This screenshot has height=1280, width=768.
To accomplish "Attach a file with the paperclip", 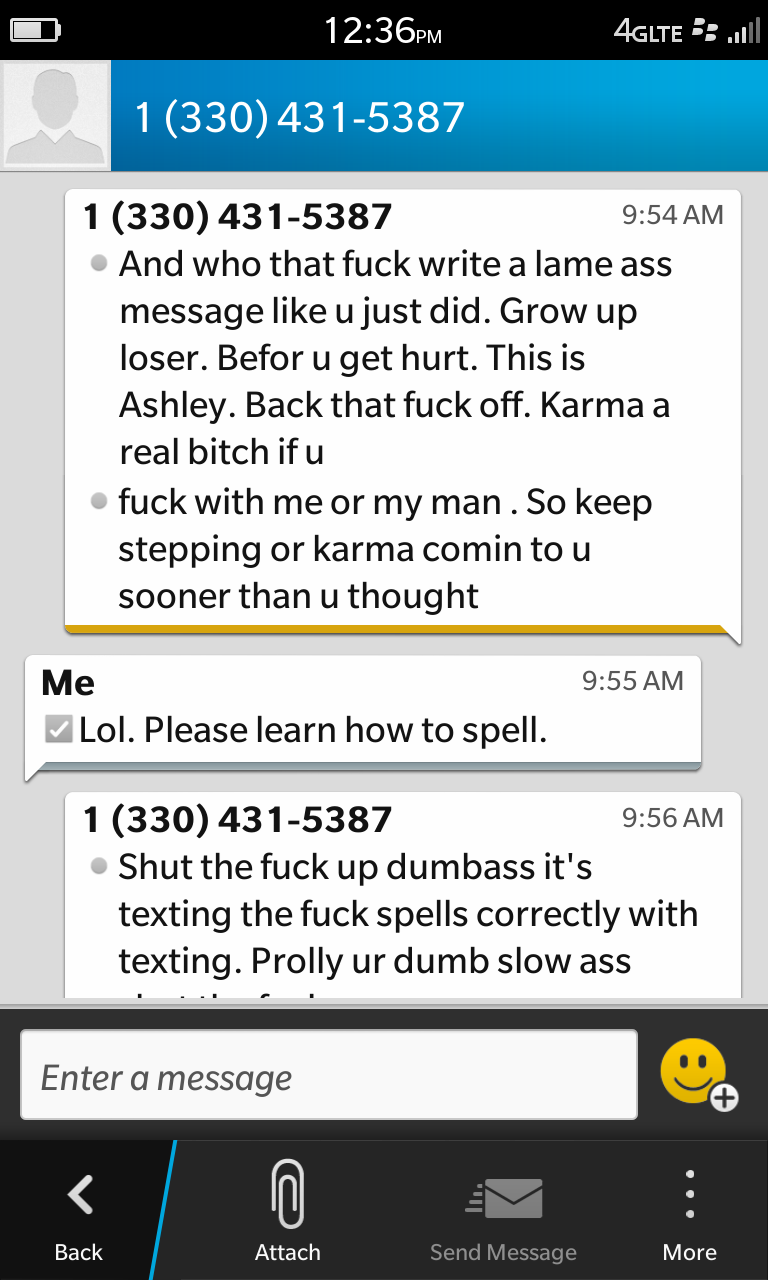I will tap(288, 1212).
